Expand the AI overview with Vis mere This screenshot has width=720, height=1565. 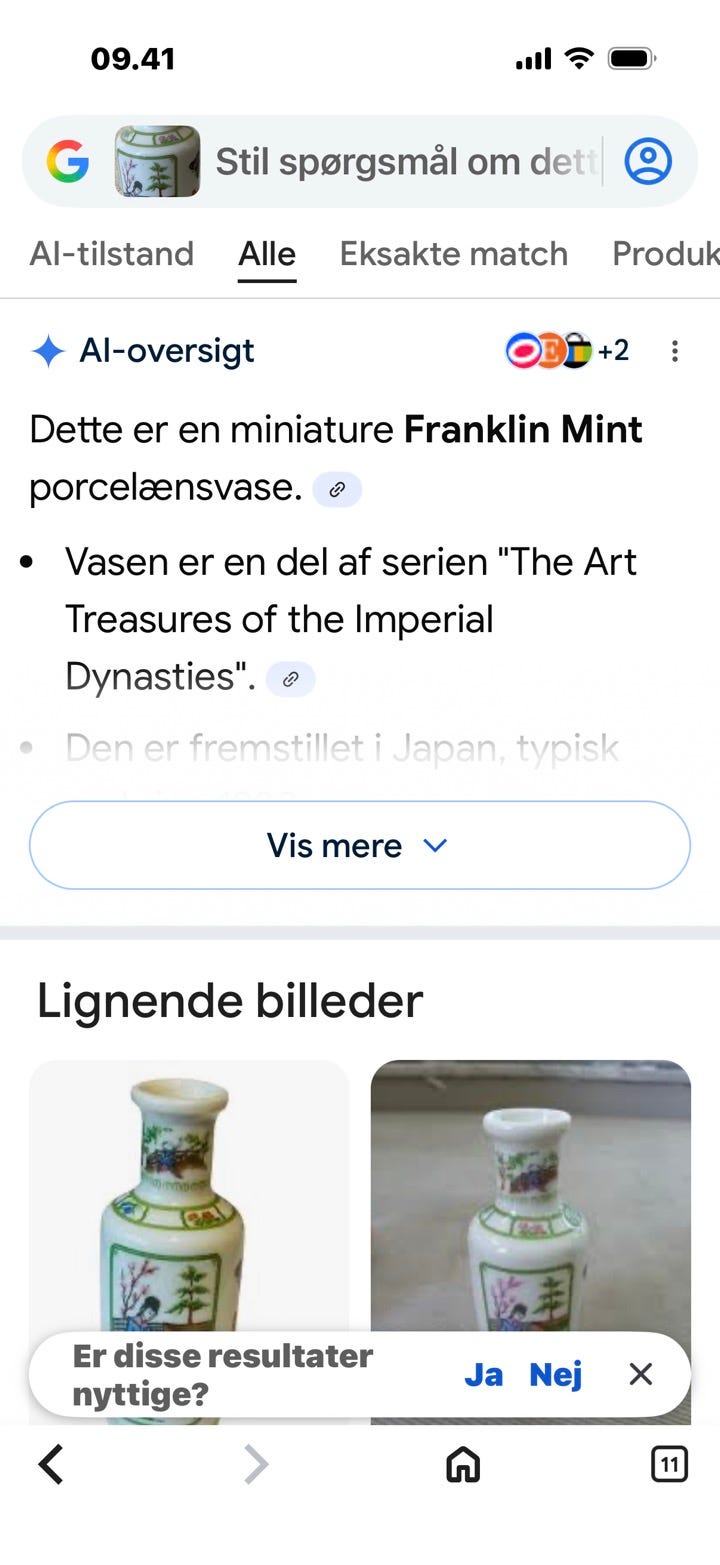pos(359,845)
